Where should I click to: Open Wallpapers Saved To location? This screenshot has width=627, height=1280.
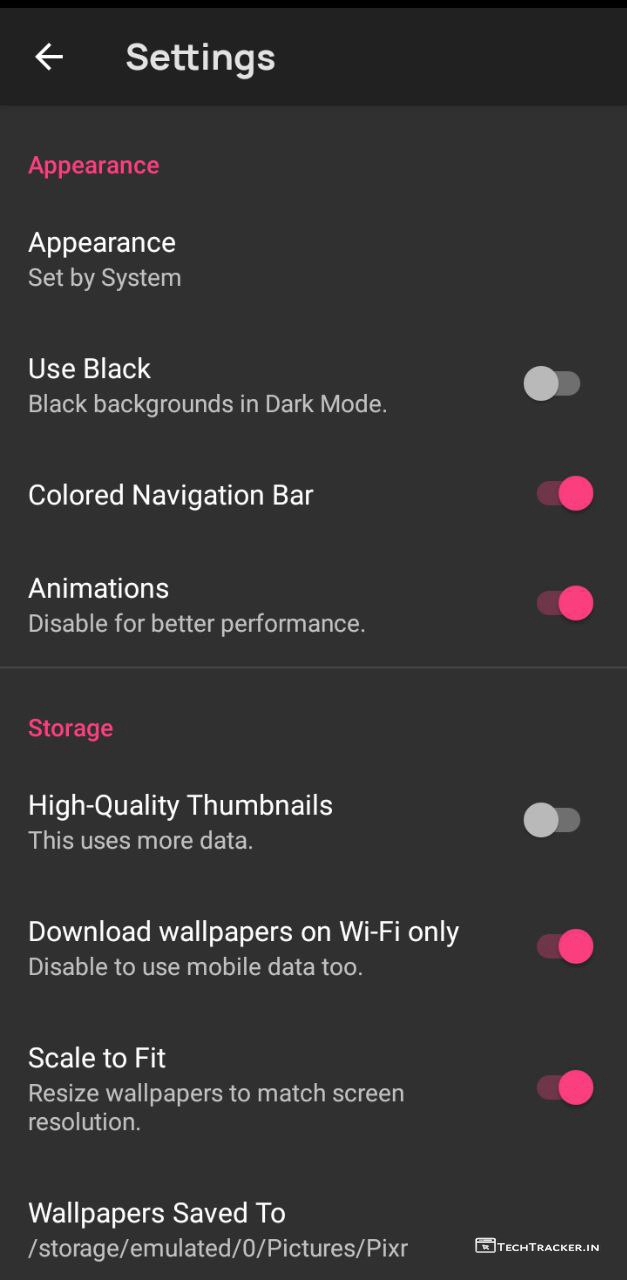(x=218, y=1230)
